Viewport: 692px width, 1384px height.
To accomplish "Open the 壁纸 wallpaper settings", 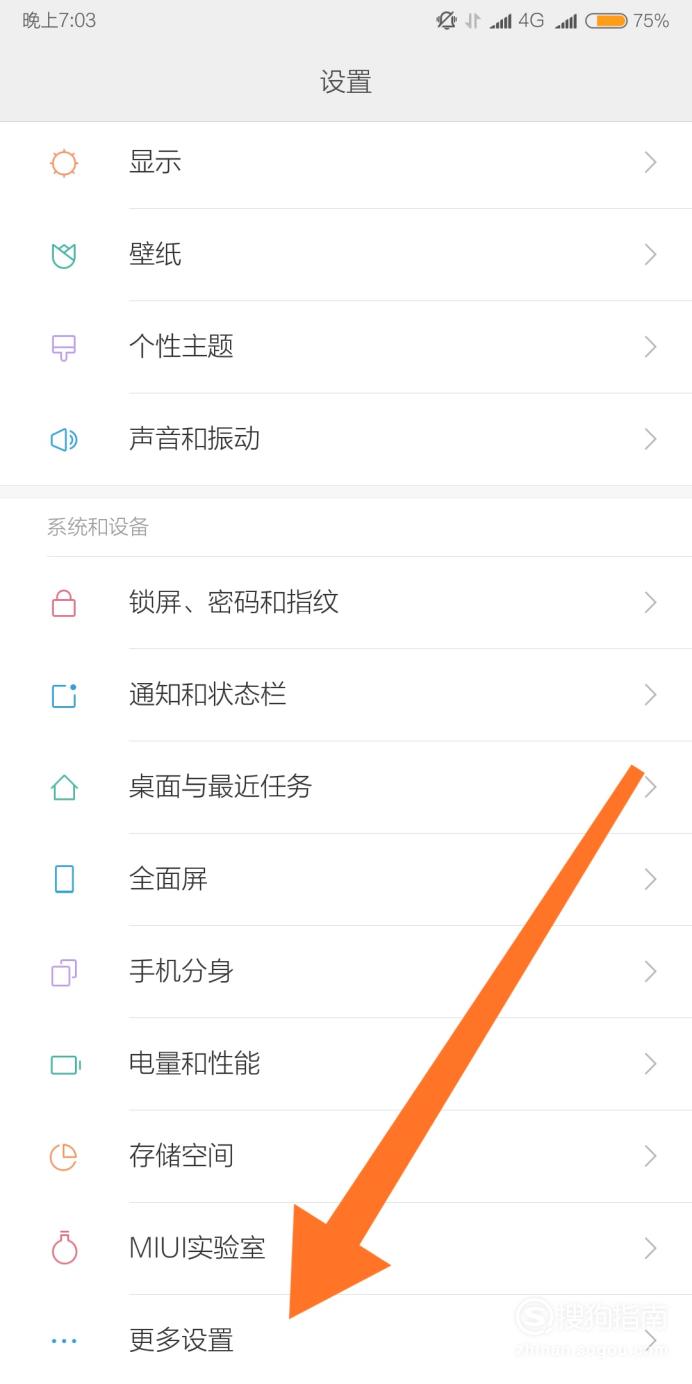I will coord(346,255).
